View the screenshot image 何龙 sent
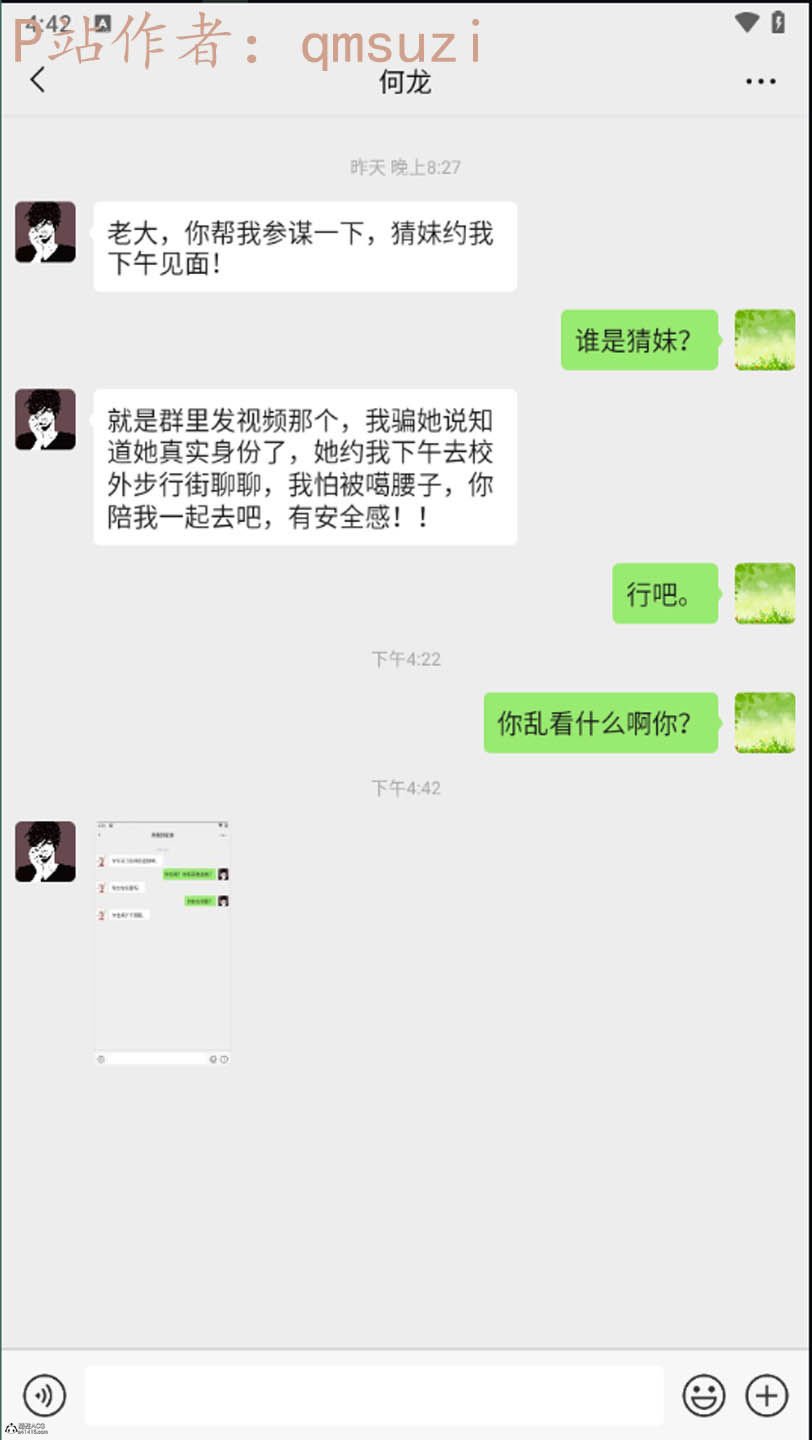The width and height of the screenshot is (812, 1440). tap(163, 943)
